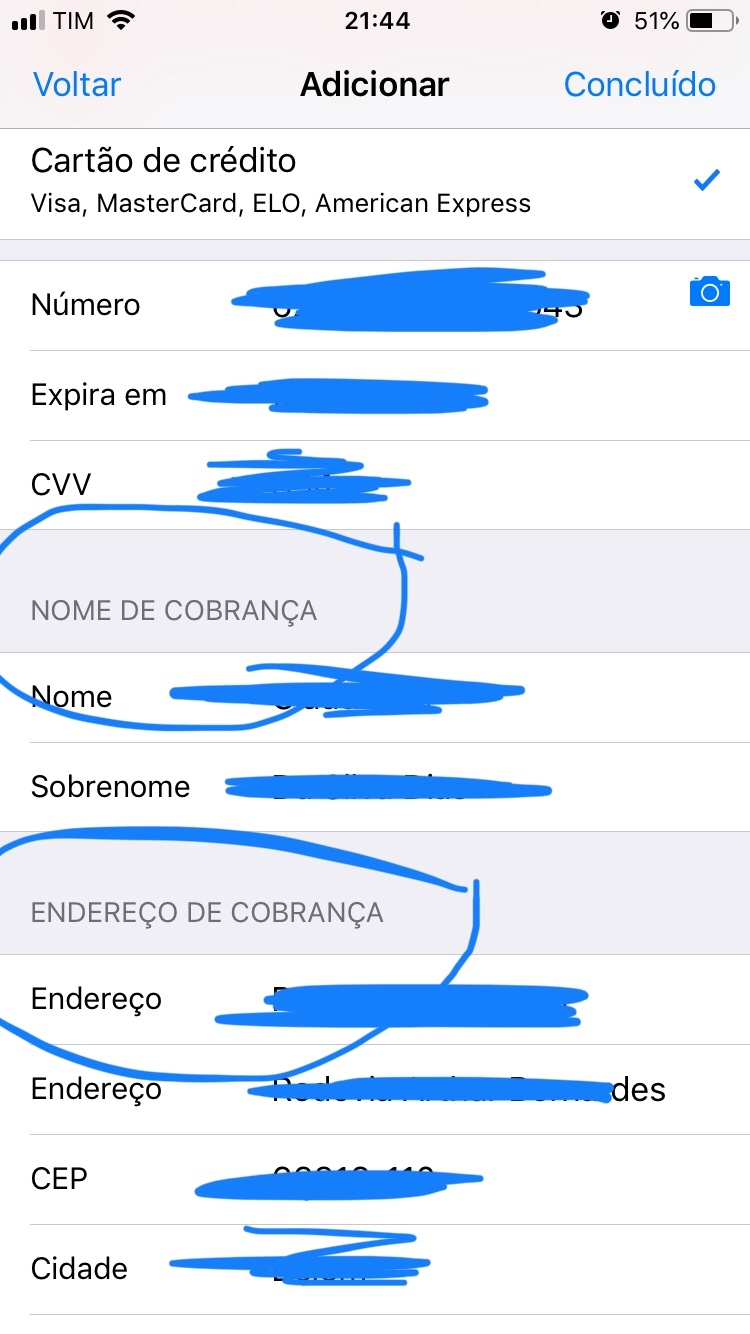This screenshot has width=750, height=1334.
Task: Edit the Expira em date field
Action: 375,395
